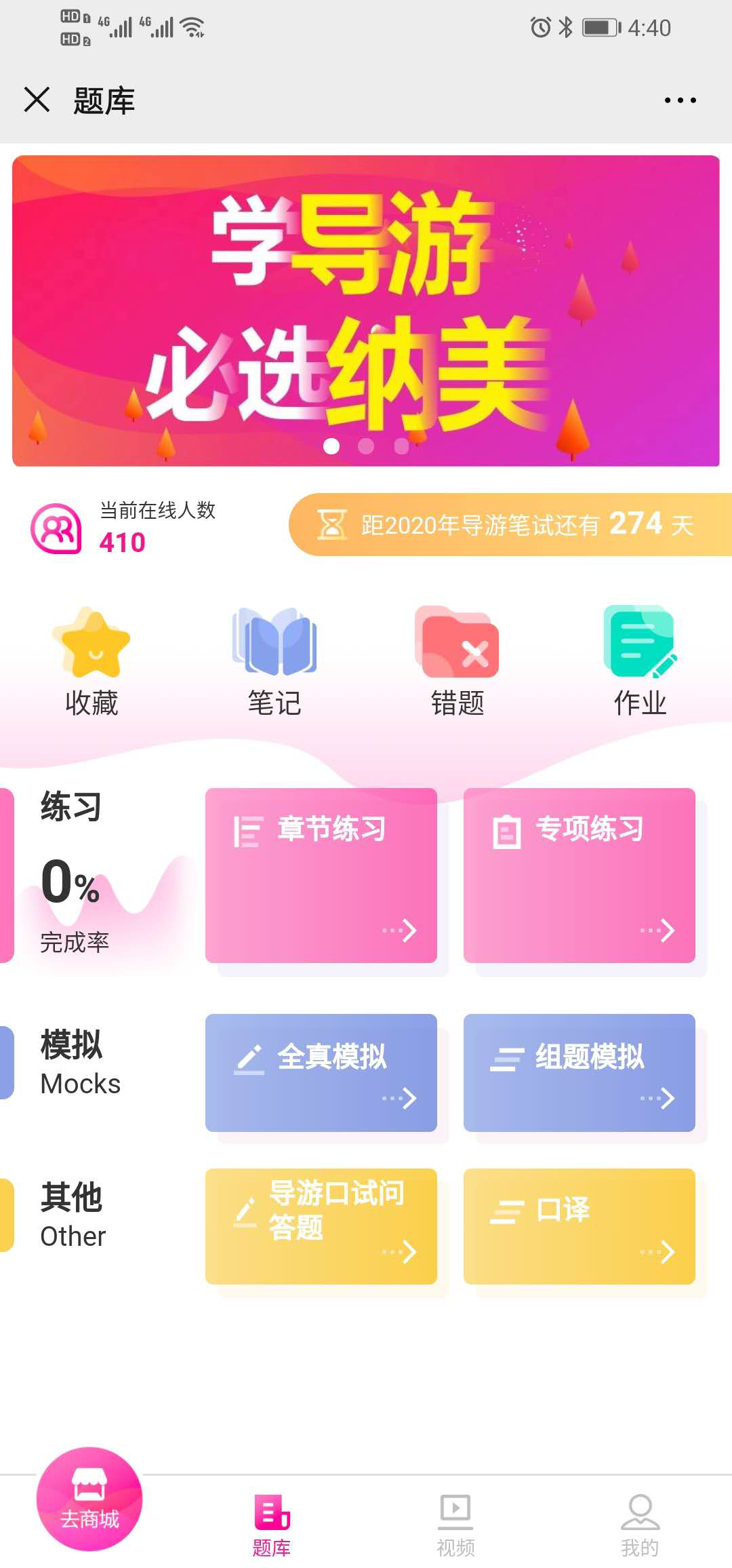The height and width of the screenshot is (1568, 732).
Task: Switch to the 视频 tab
Action: (x=455, y=1525)
